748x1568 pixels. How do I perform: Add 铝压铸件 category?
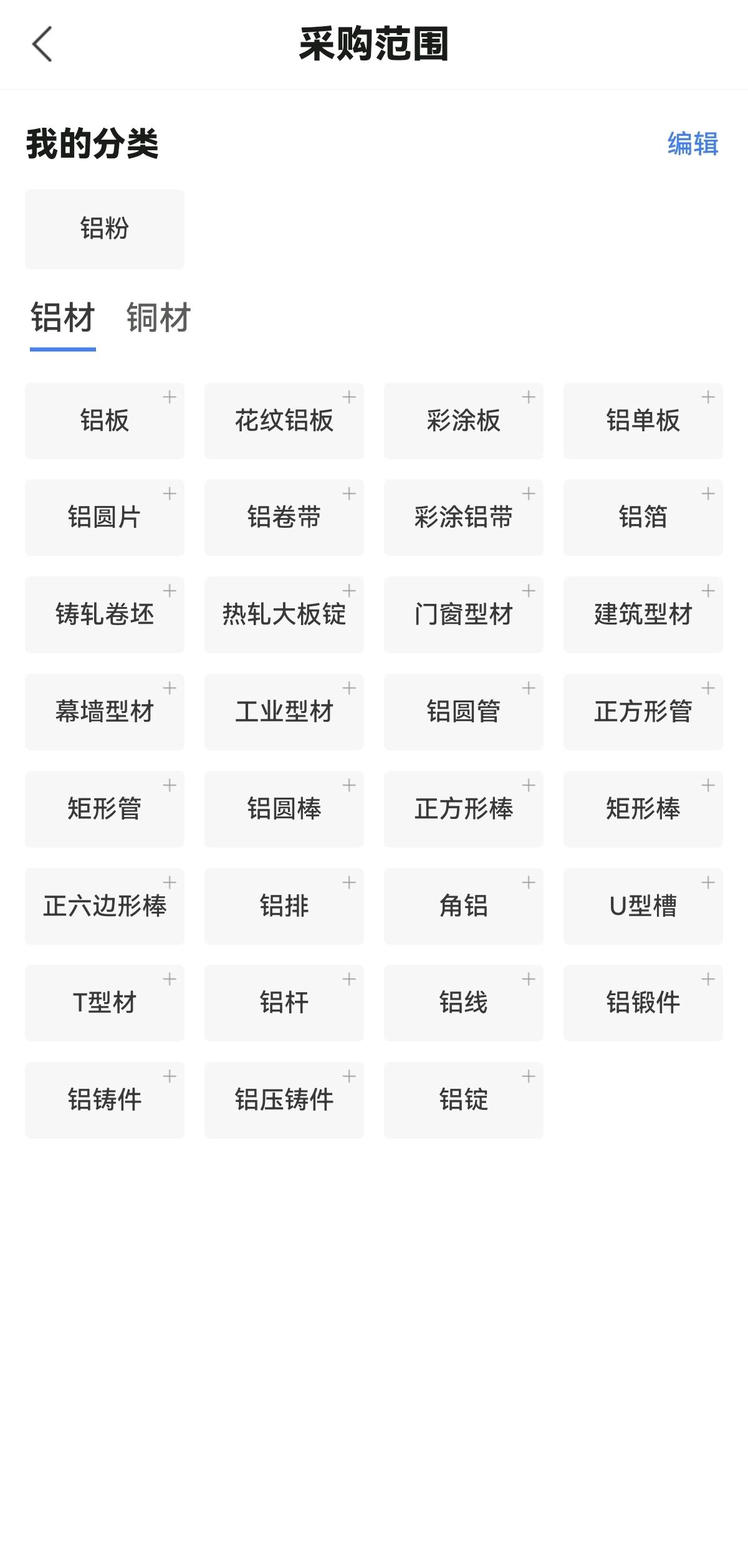(284, 1100)
